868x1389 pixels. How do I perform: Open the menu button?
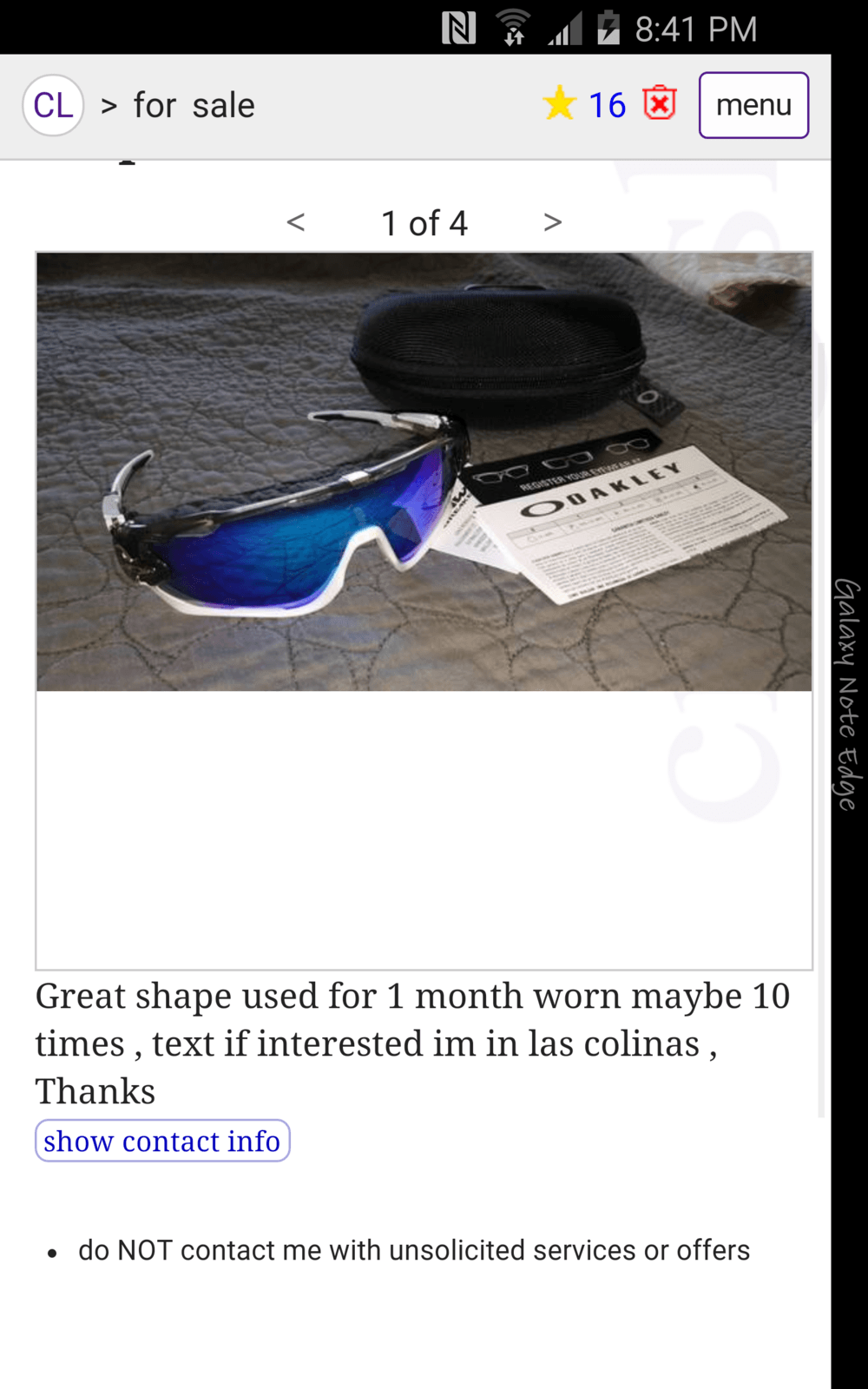point(753,105)
